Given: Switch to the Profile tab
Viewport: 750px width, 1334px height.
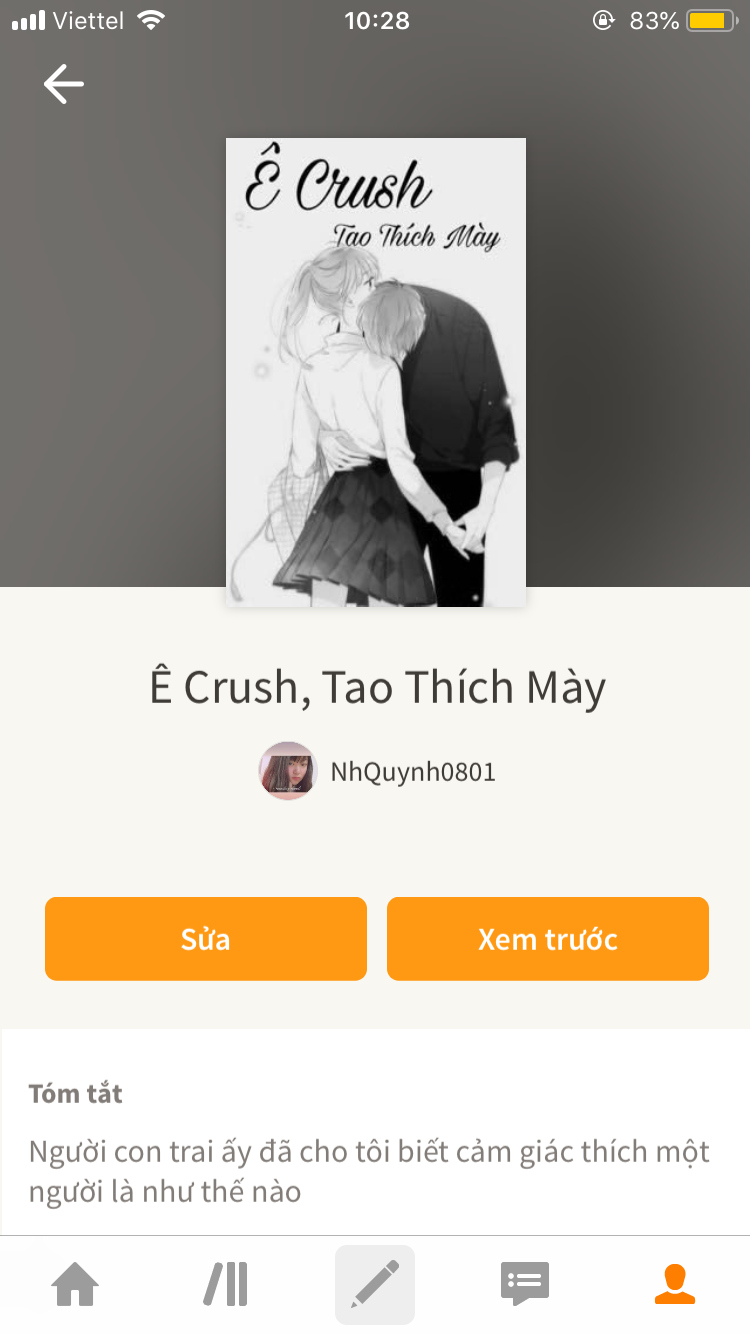Looking at the screenshot, I should 675,1284.
